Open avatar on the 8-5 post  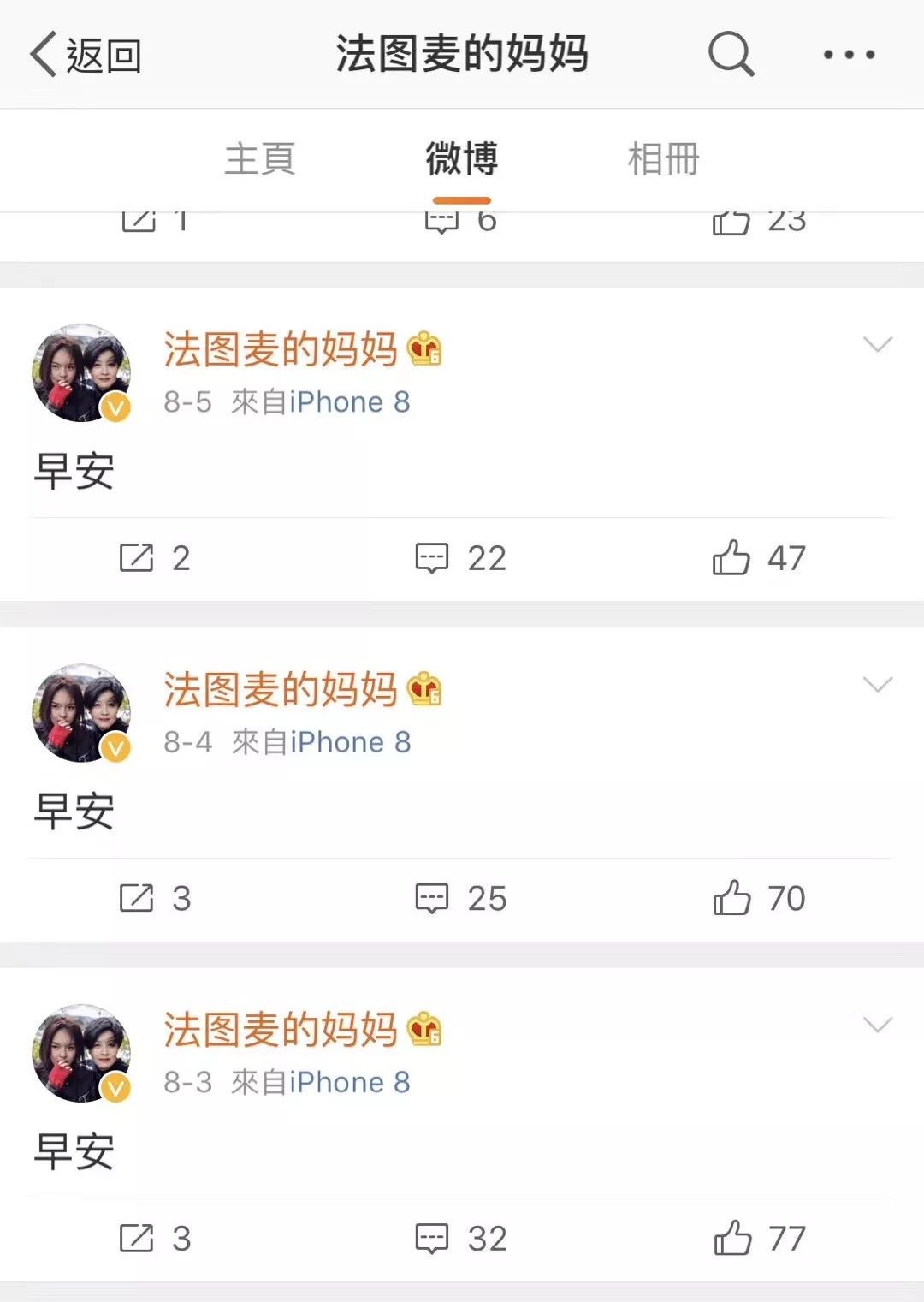point(81,373)
